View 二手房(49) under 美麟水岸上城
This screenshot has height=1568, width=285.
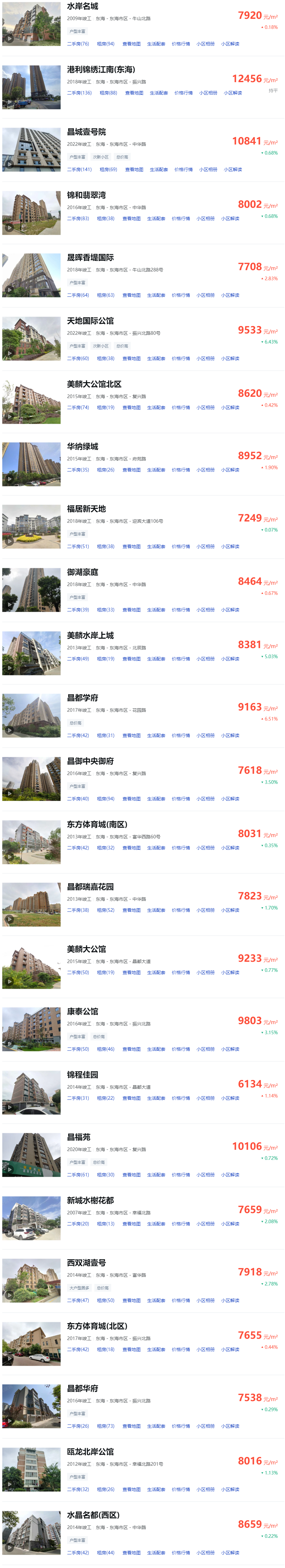[78, 659]
